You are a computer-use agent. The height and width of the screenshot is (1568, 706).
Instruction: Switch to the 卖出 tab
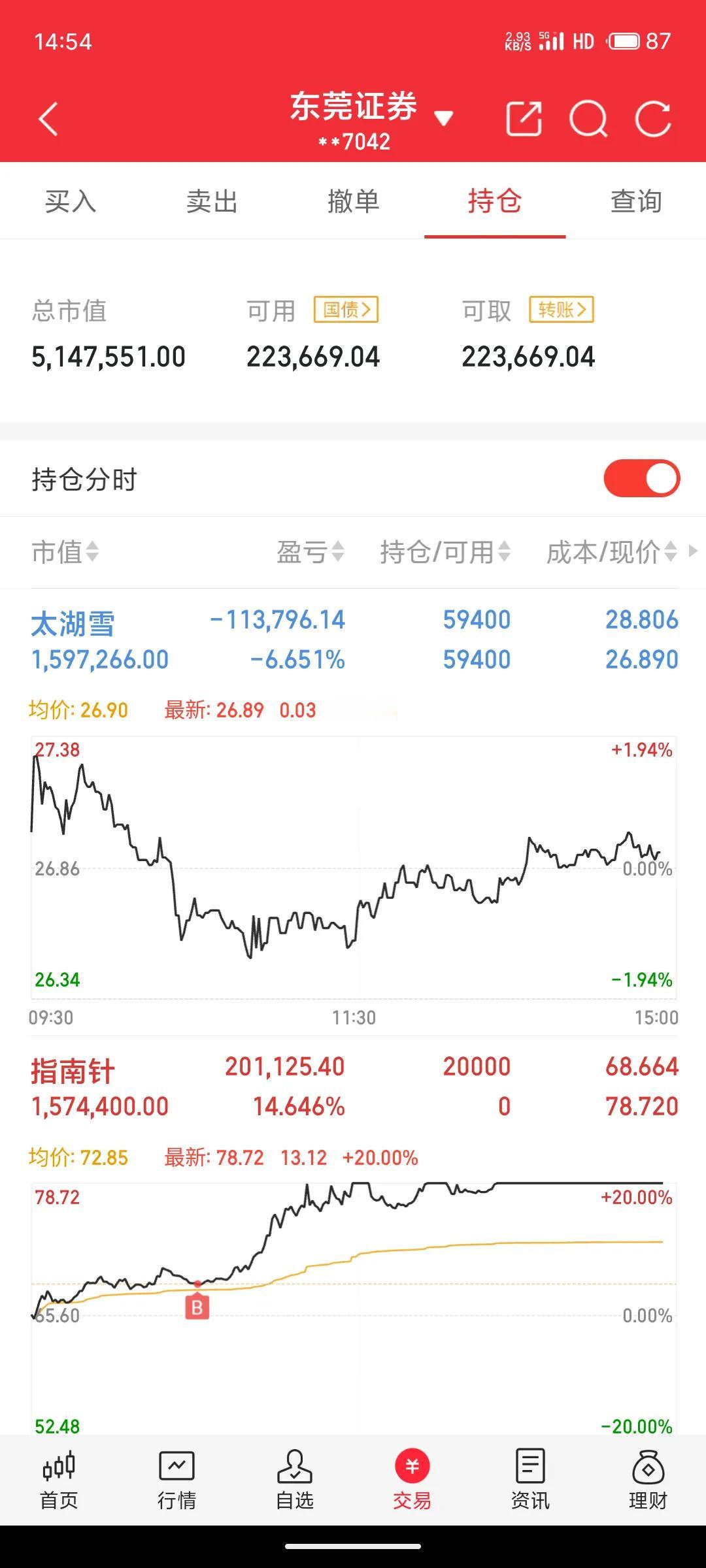pos(212,201)
